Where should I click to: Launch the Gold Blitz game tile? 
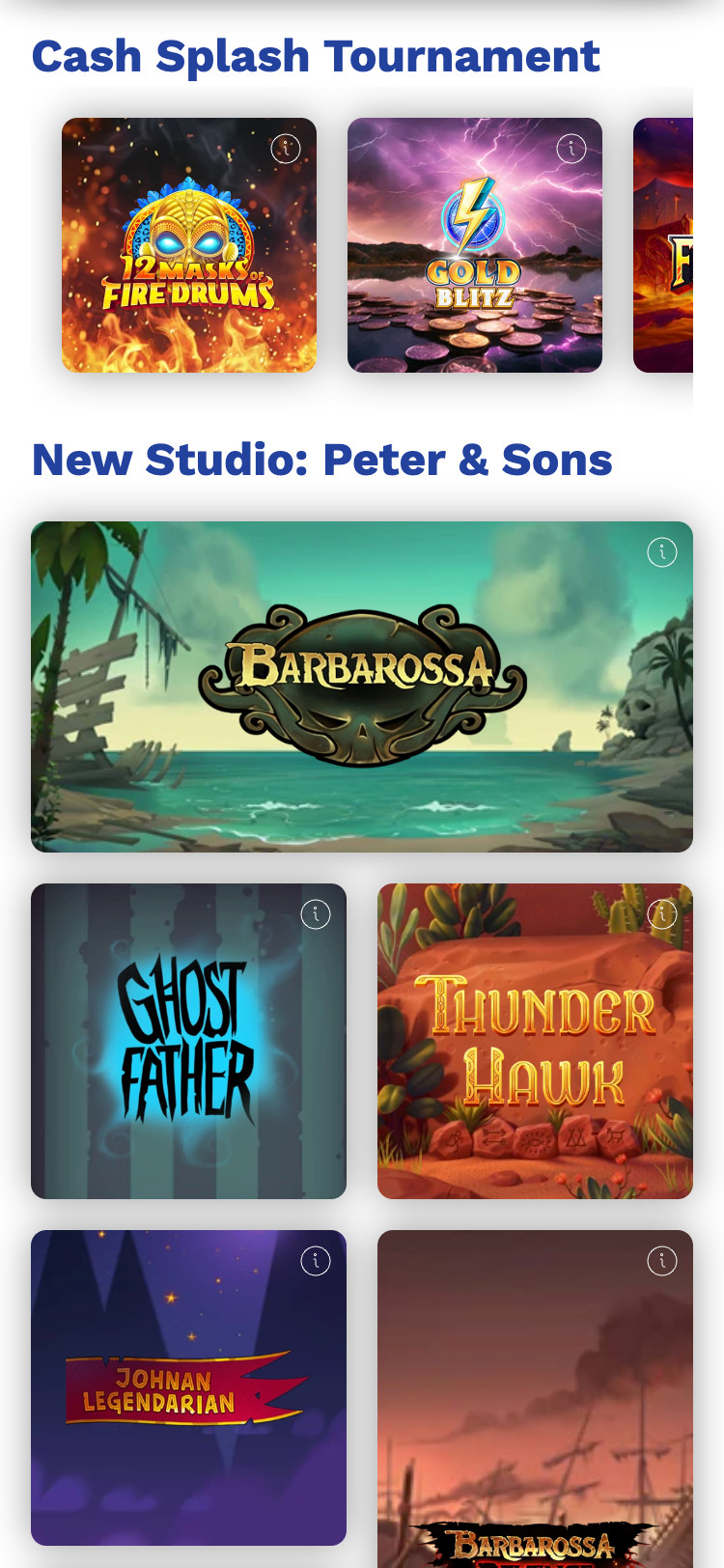[474, 261]
